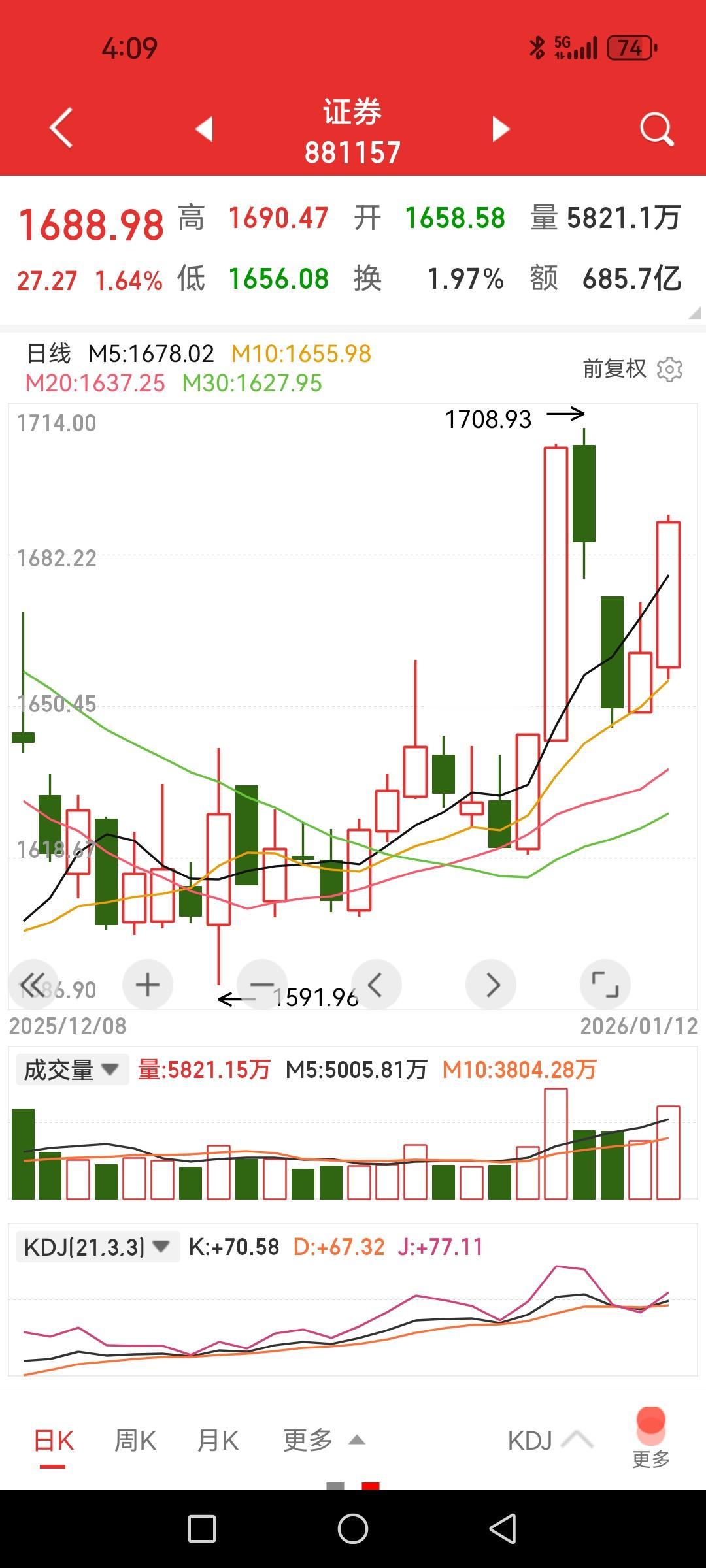Tap the Android home circle button
706x1568 pixels.
coord(353,1527)
